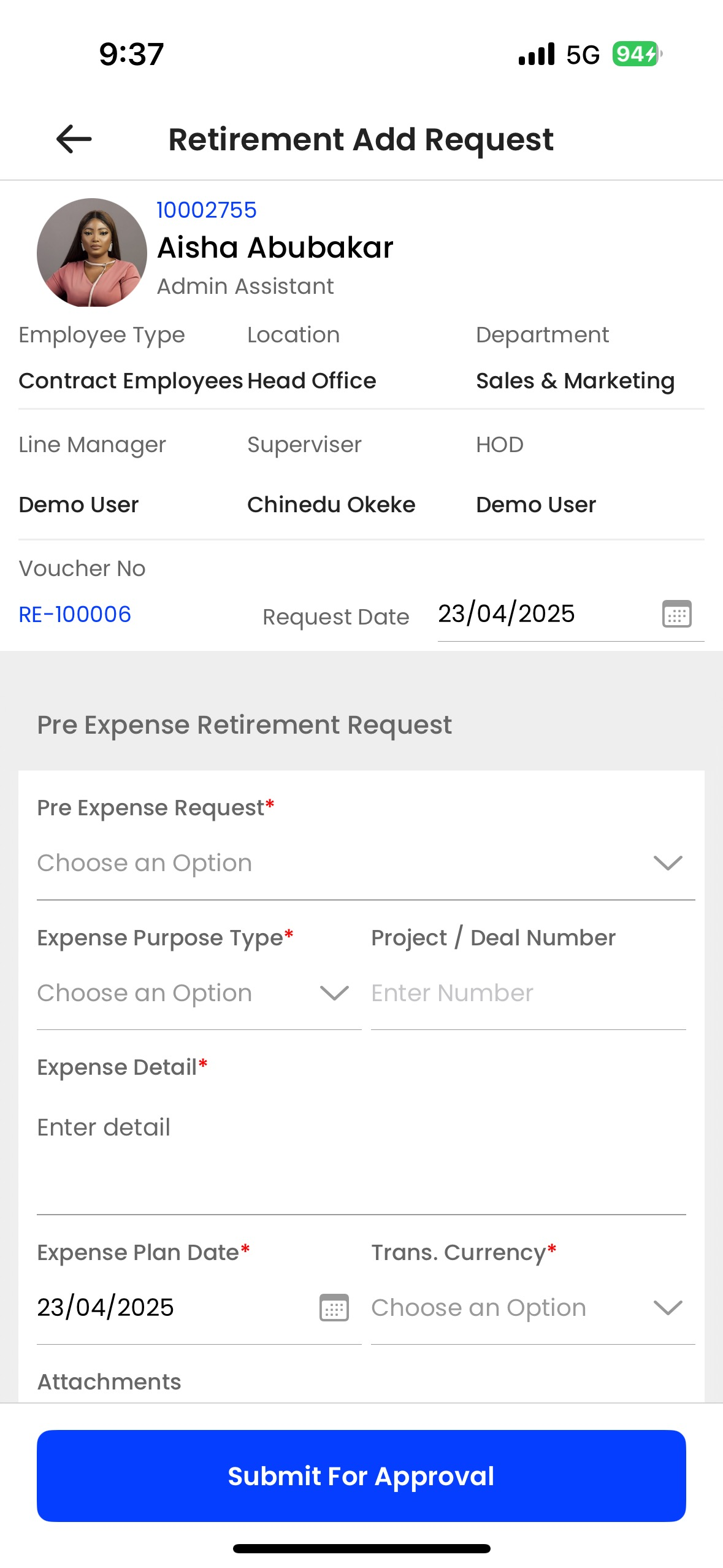Viewport: 723px width, 1568px height.
Task: Submit the request for approval
Action: [x=361, y=1475]
